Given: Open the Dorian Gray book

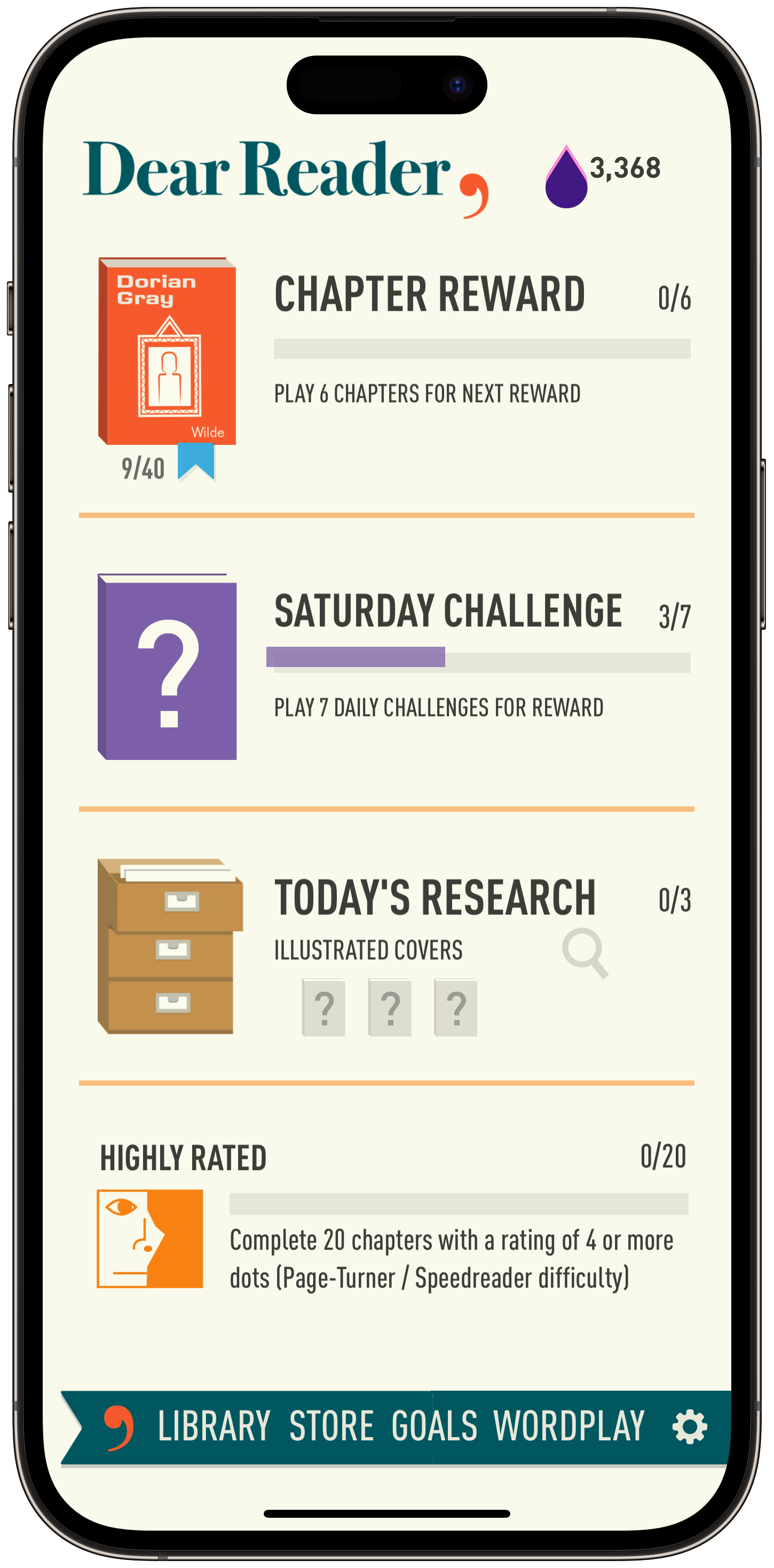Looking at the screenshot, I should 167,352.
